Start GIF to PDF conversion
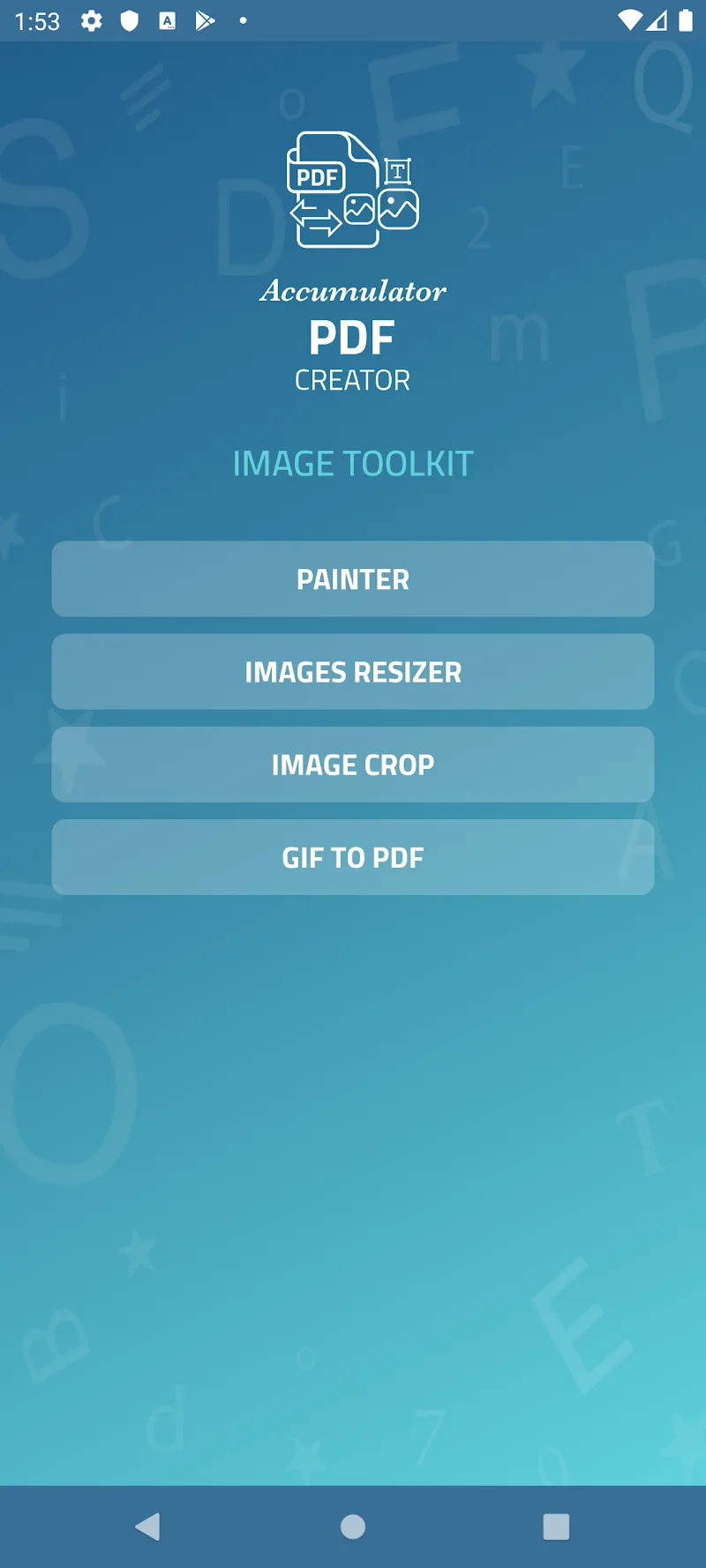 [x=353, y=857]
